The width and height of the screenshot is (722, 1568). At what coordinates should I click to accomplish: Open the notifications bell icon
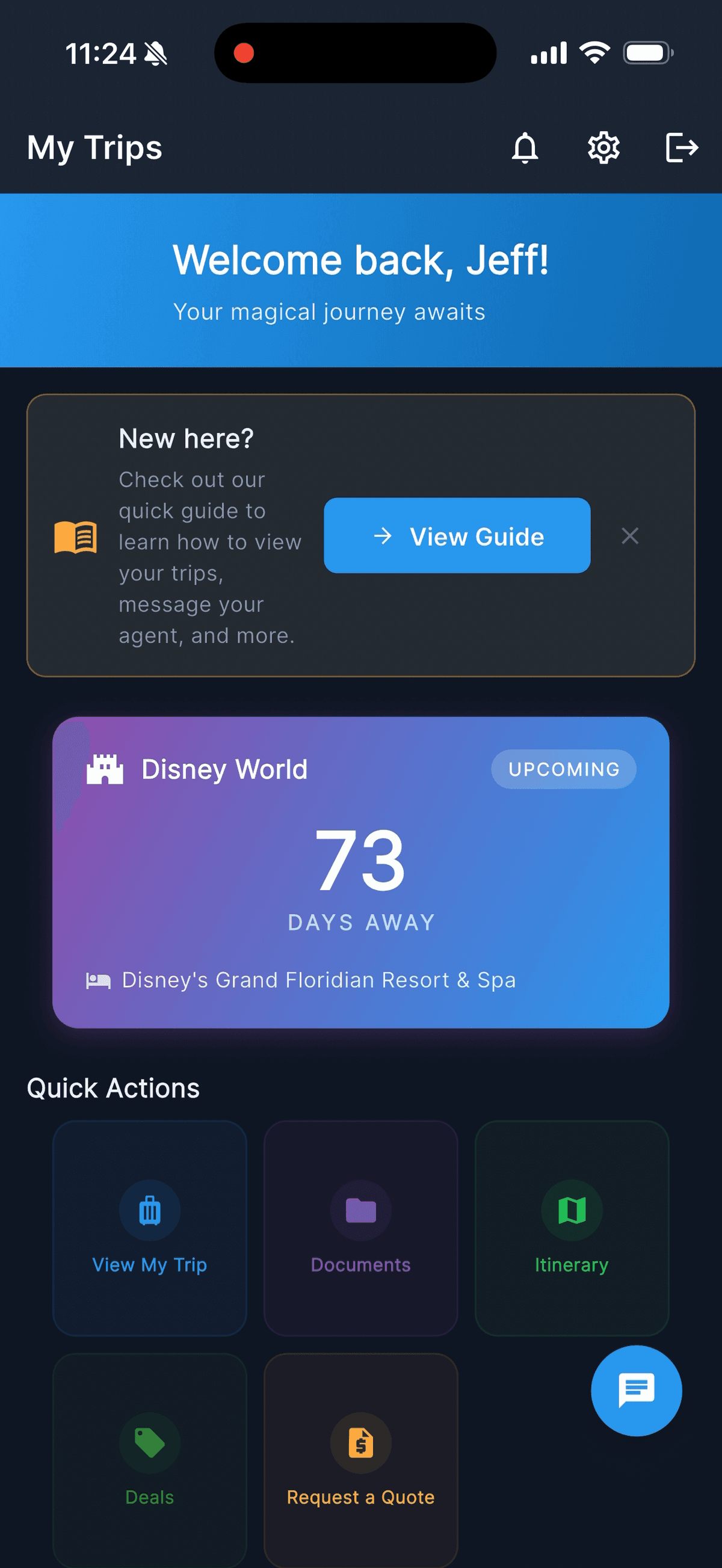pos(525,148)
